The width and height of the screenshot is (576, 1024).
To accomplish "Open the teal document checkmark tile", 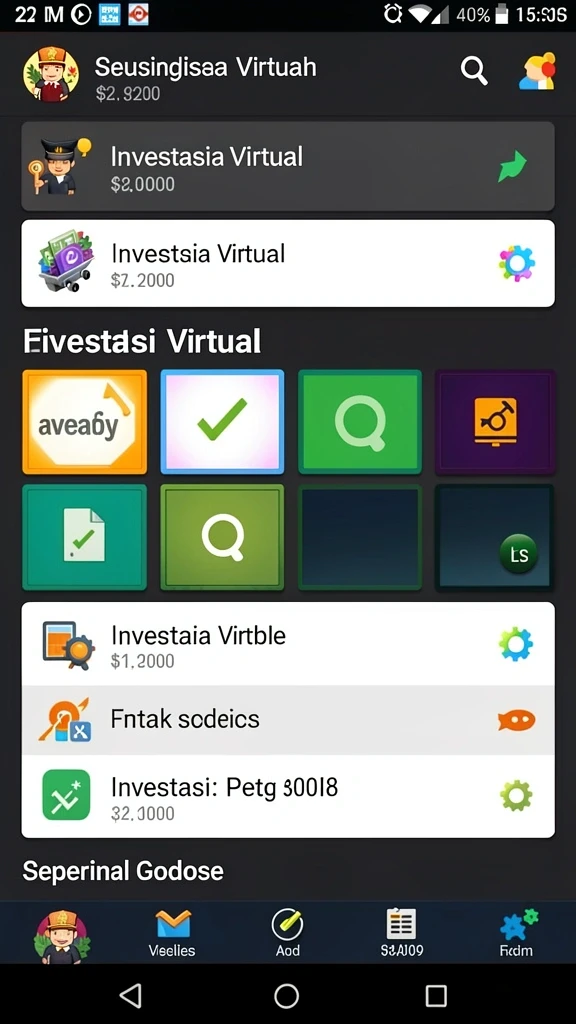I will [85, 537].
